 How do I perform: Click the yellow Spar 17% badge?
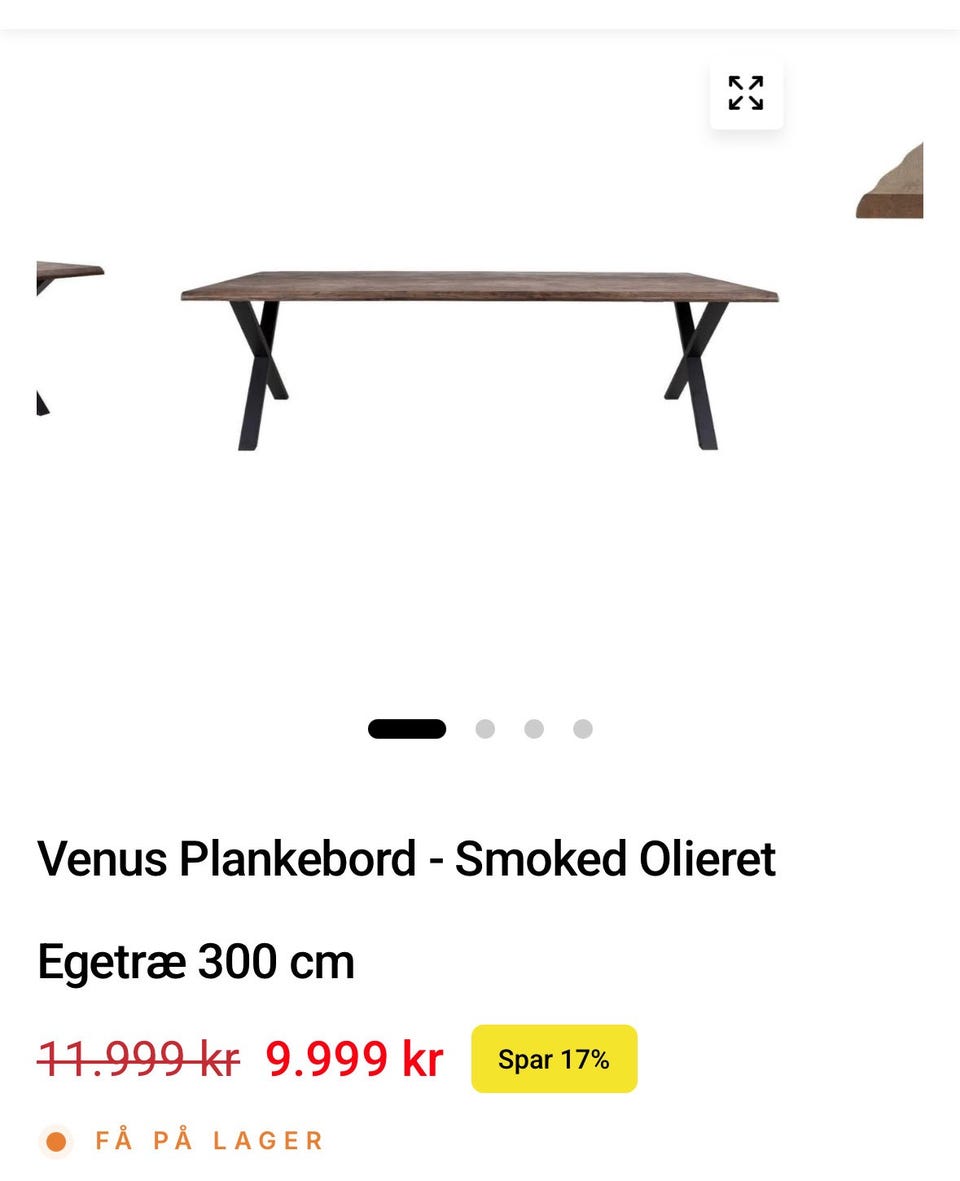(x=553, y=1058)
